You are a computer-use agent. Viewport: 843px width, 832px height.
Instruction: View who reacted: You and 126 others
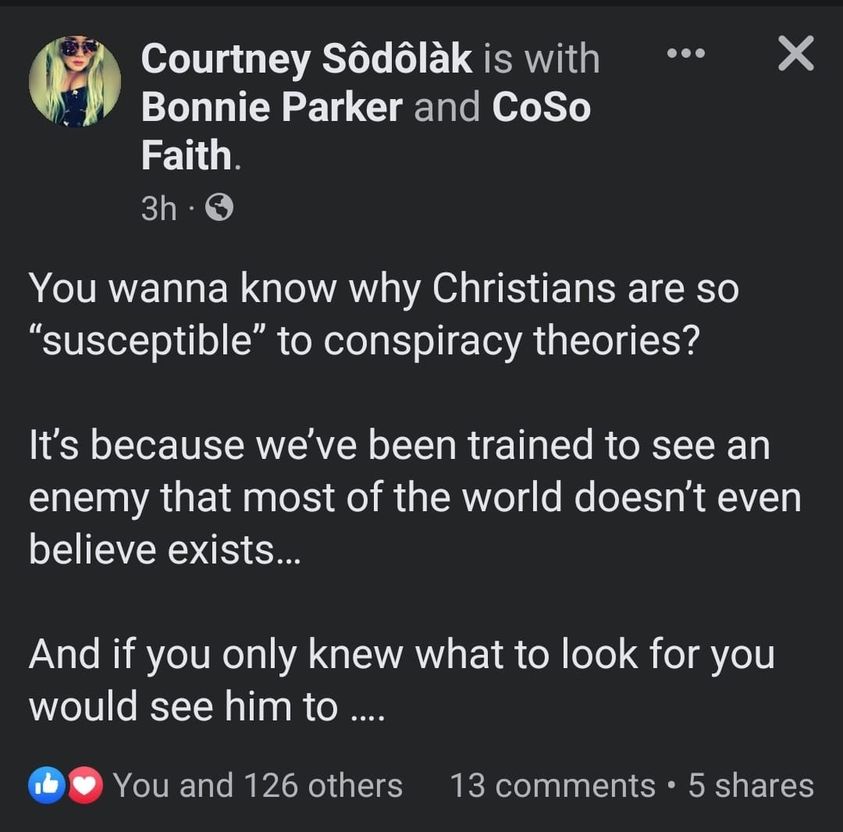(257, 785)
